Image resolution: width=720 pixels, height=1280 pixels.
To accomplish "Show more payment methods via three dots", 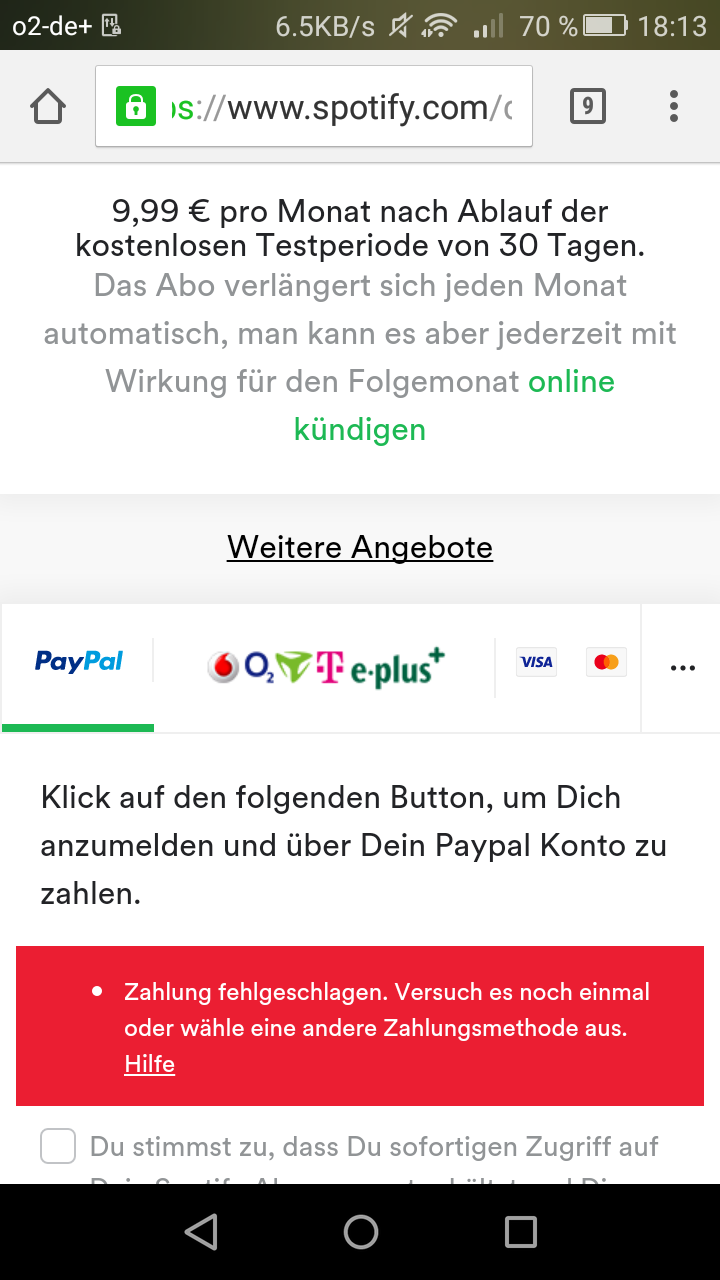I will click(x=682, y=668).
